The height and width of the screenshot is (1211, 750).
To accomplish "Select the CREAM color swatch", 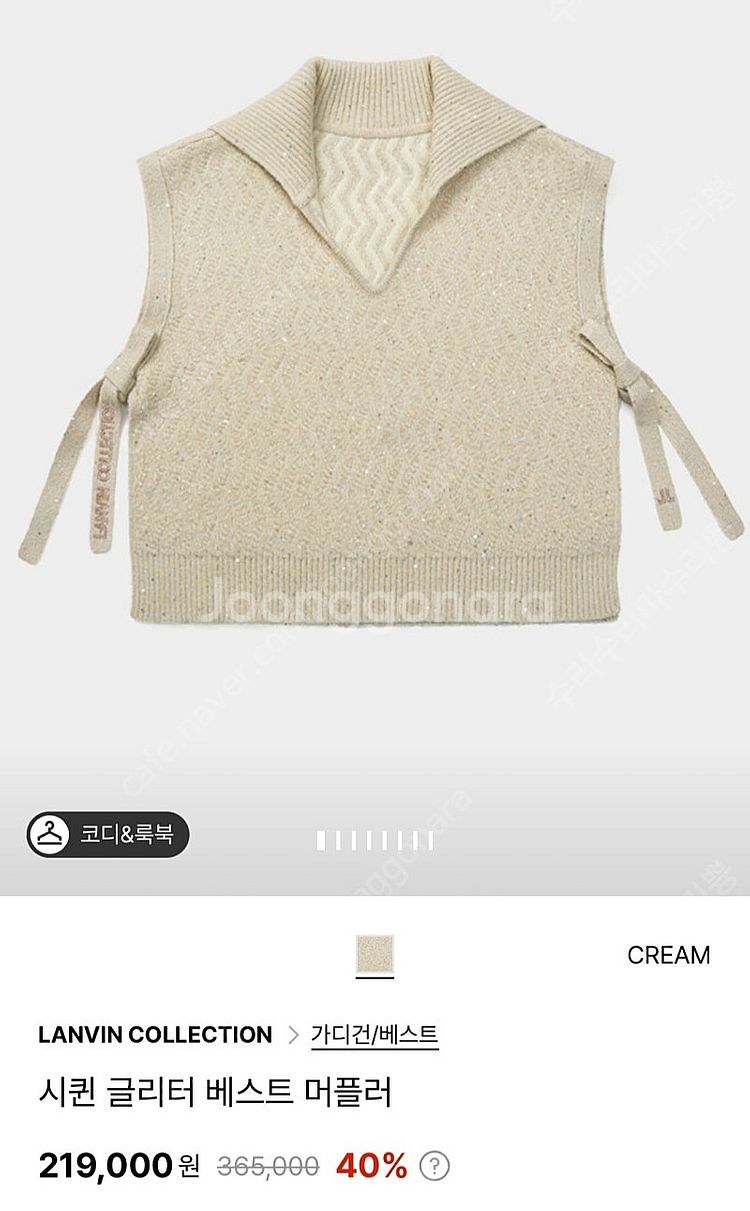I will click(375, 955).
